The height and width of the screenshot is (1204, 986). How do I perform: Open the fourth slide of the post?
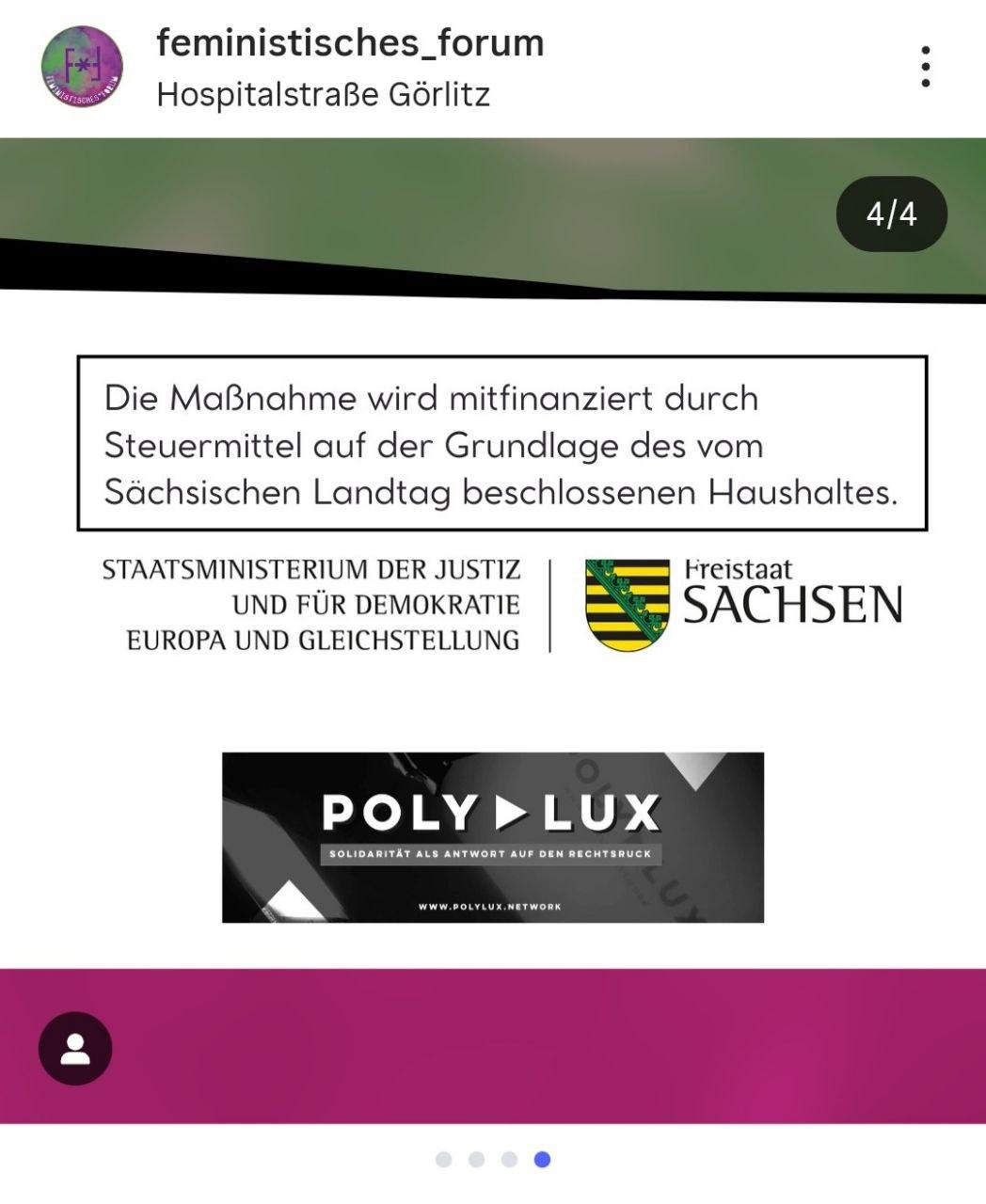542,1159
